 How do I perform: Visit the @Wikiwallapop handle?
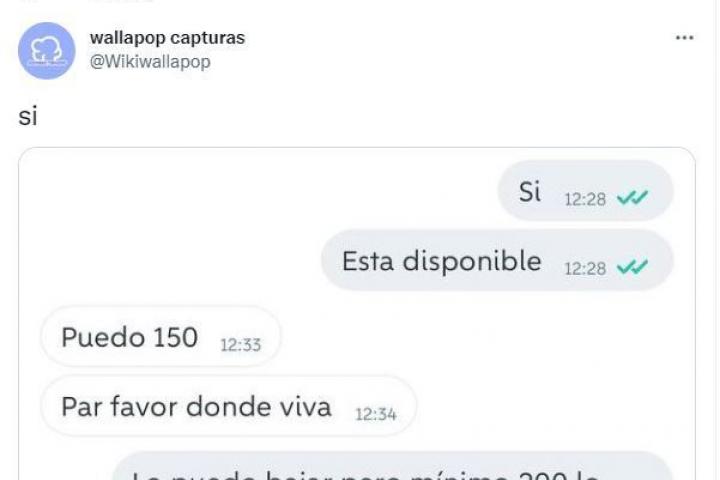tap(150, 62)
